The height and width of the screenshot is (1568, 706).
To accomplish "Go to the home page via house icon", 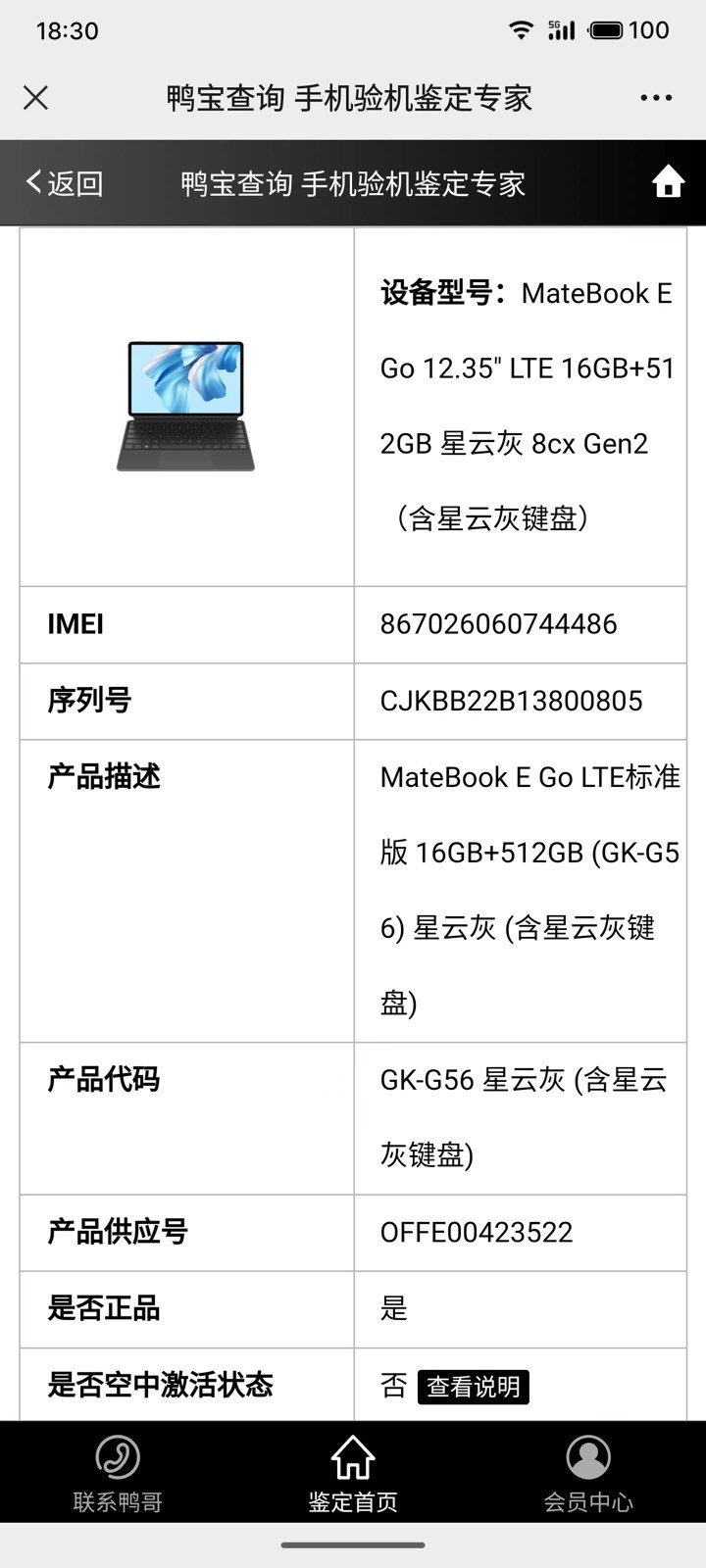I will (x=668, y=181).
